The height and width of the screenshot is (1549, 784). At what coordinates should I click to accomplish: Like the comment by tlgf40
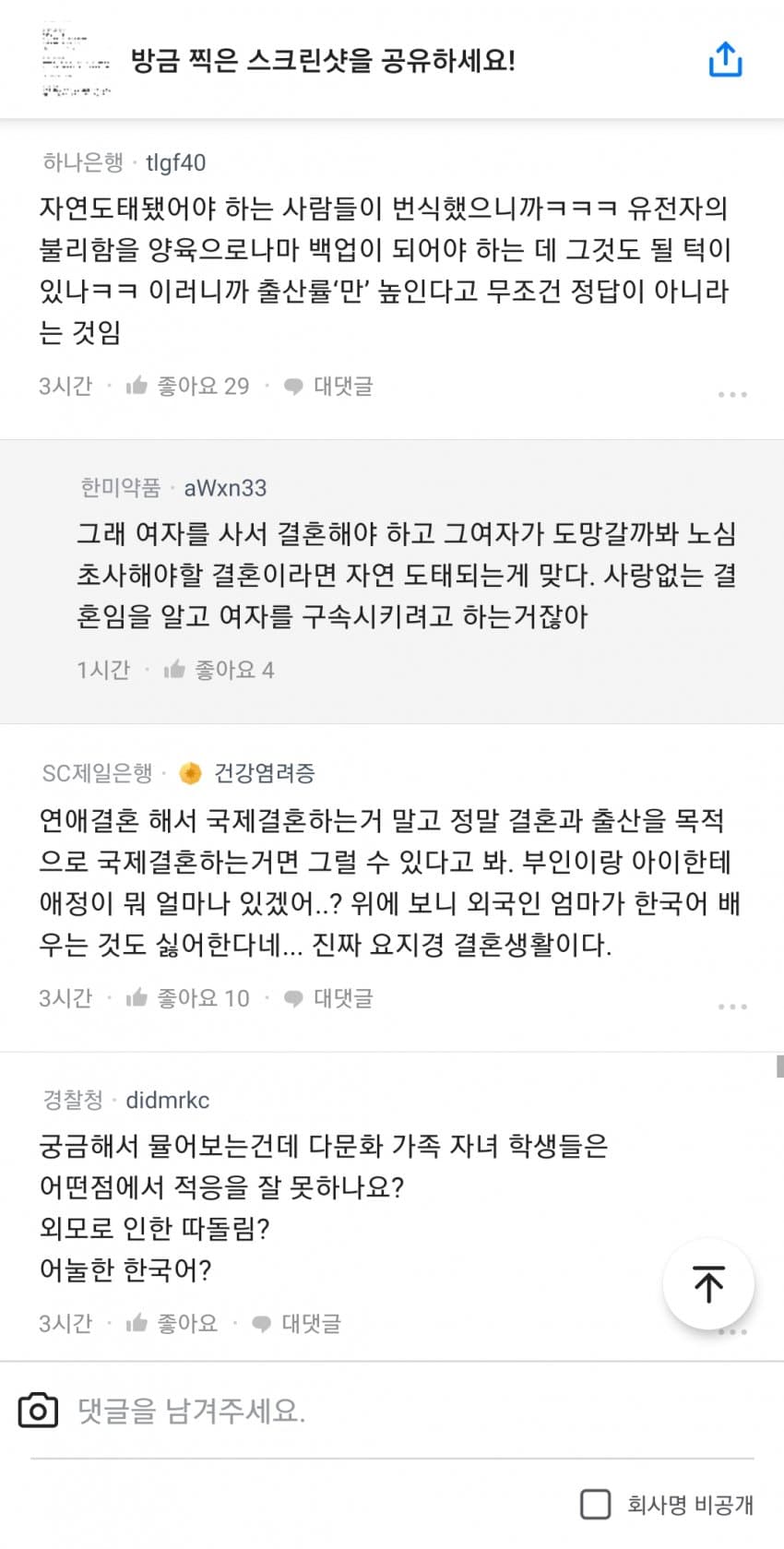(x=188, y=386)
